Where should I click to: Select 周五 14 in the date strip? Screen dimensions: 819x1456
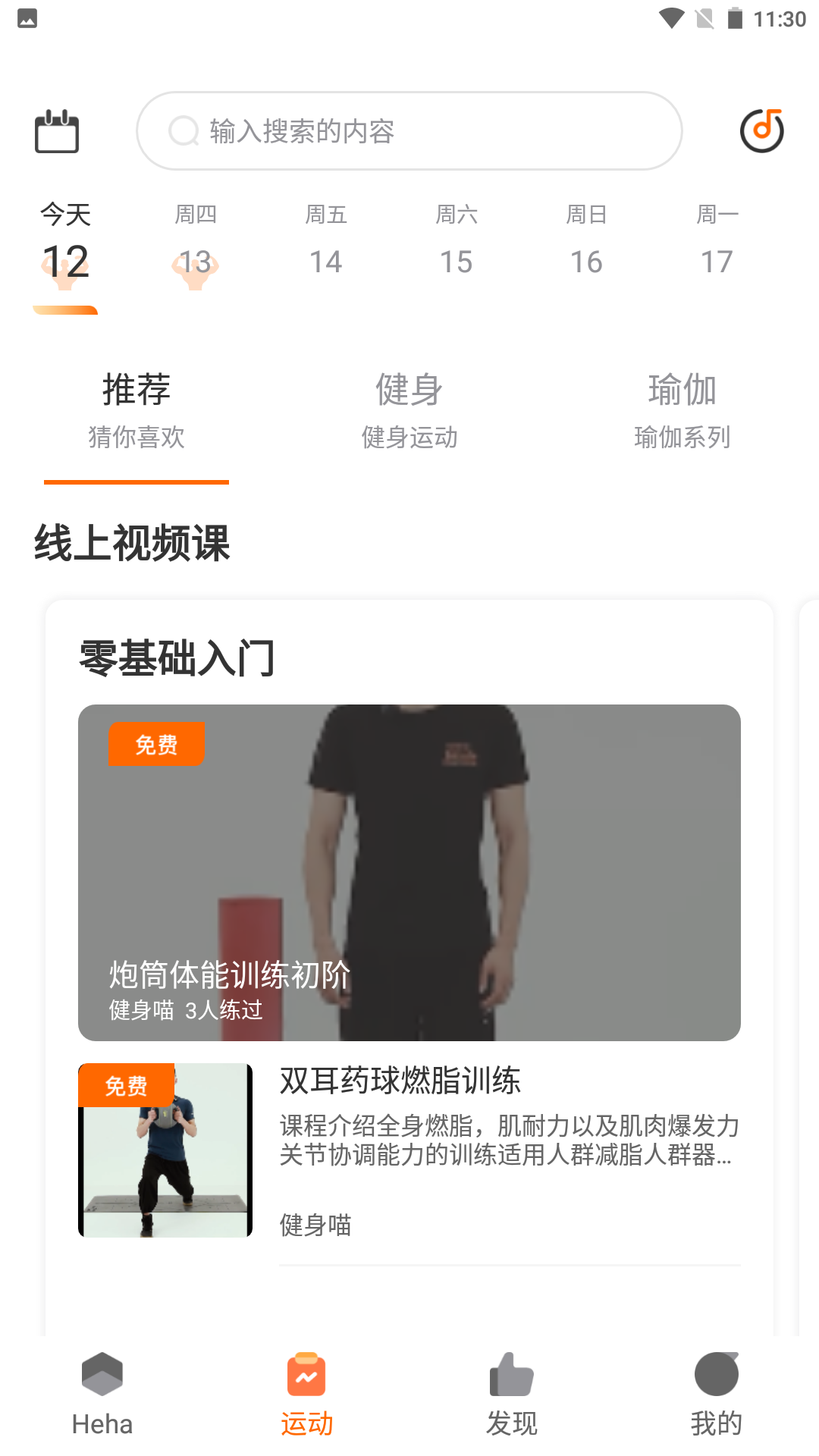[x=326, y=241]
